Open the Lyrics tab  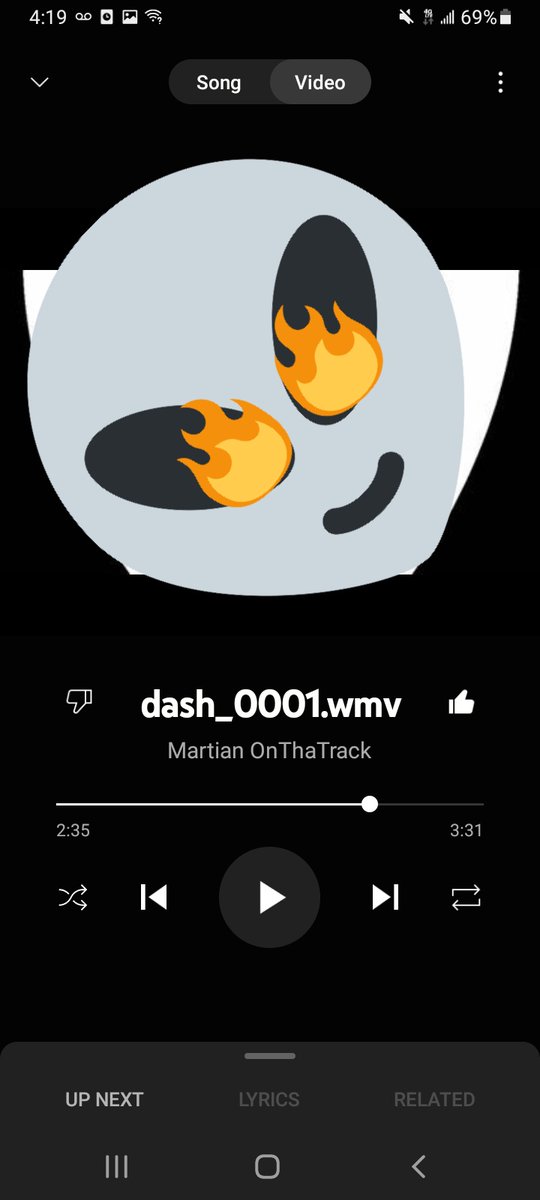(269, 1099)
